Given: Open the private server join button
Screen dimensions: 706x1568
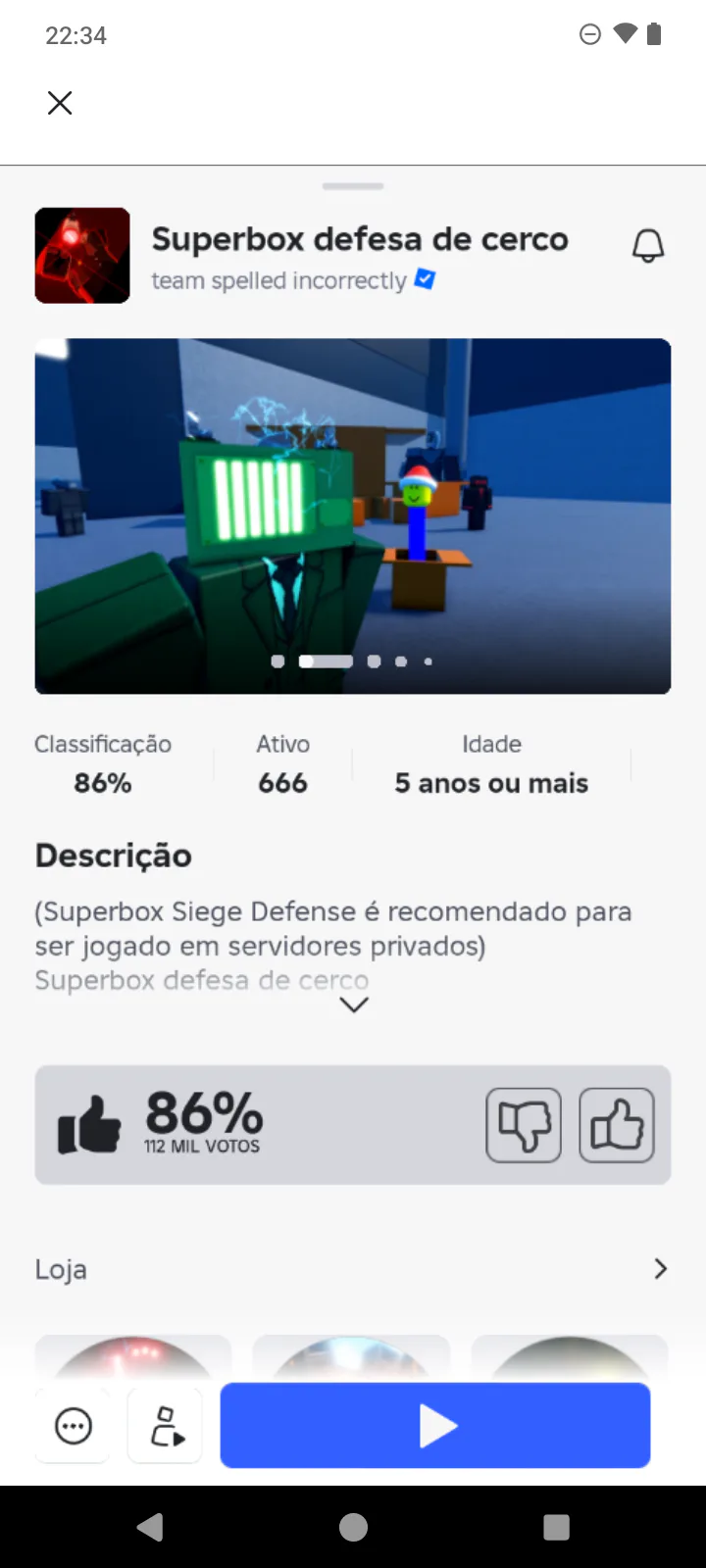Looking at the screenshot, I should pos(166,1426).
